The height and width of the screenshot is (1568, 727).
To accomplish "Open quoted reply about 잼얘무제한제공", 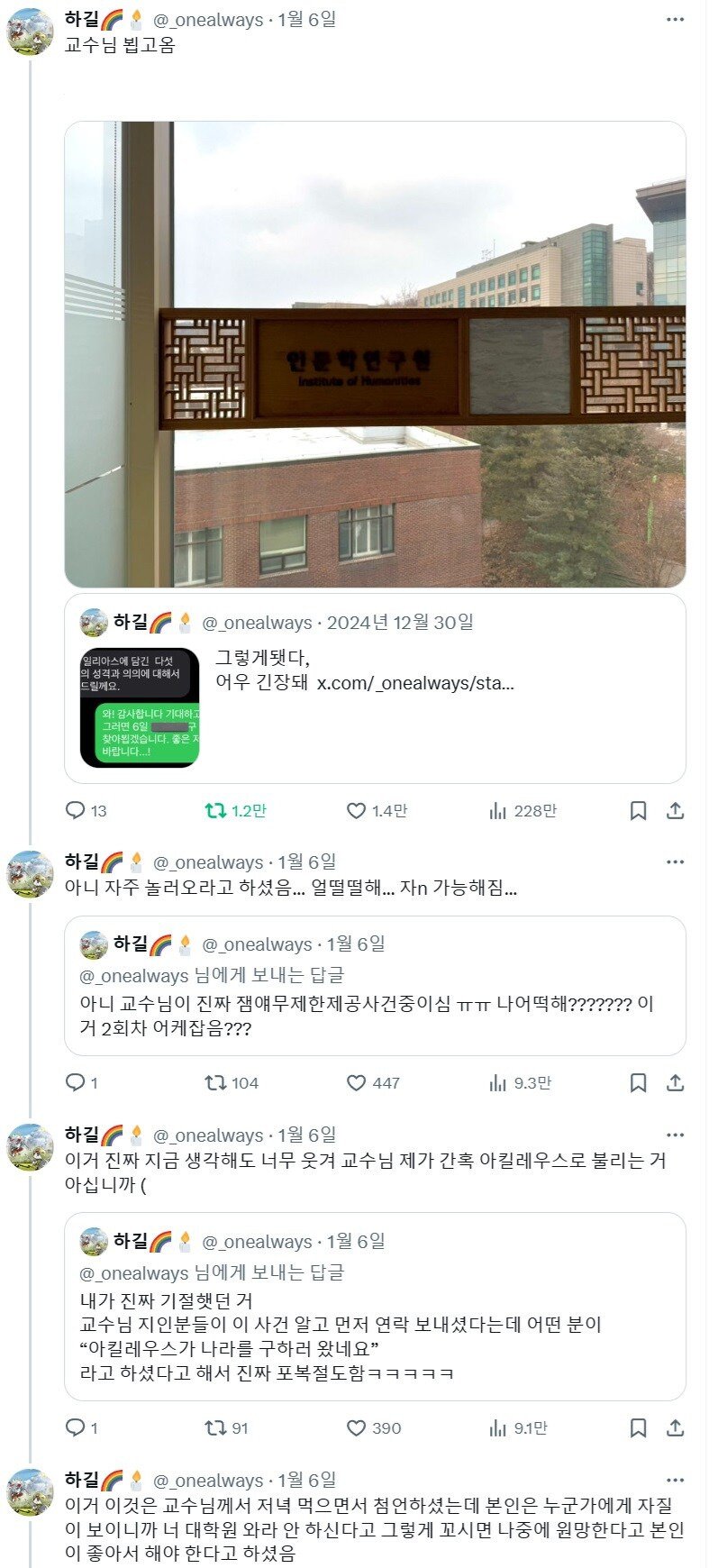I will [375, 986].
